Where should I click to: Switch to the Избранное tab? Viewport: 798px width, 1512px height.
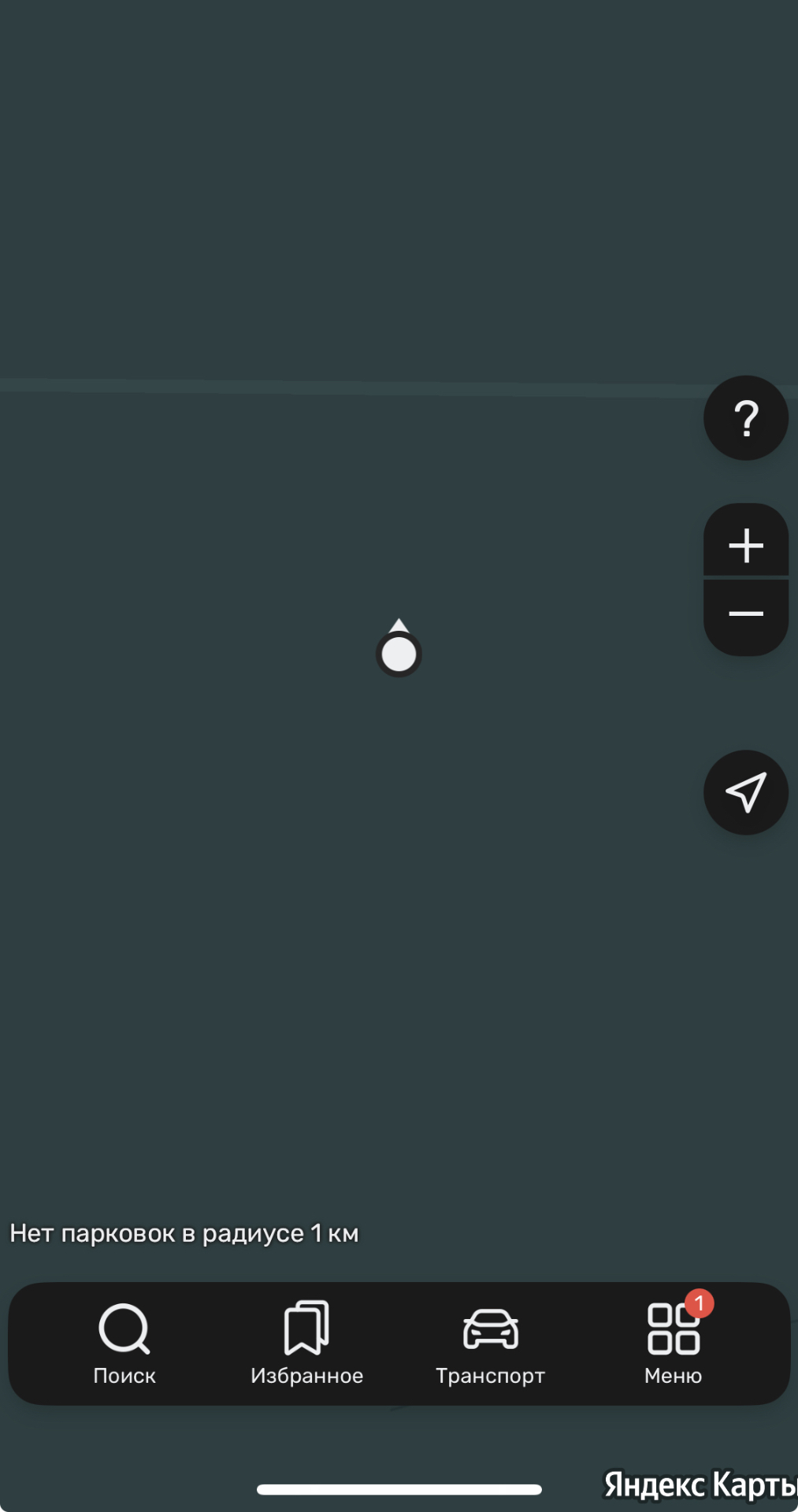(306, 1343)
